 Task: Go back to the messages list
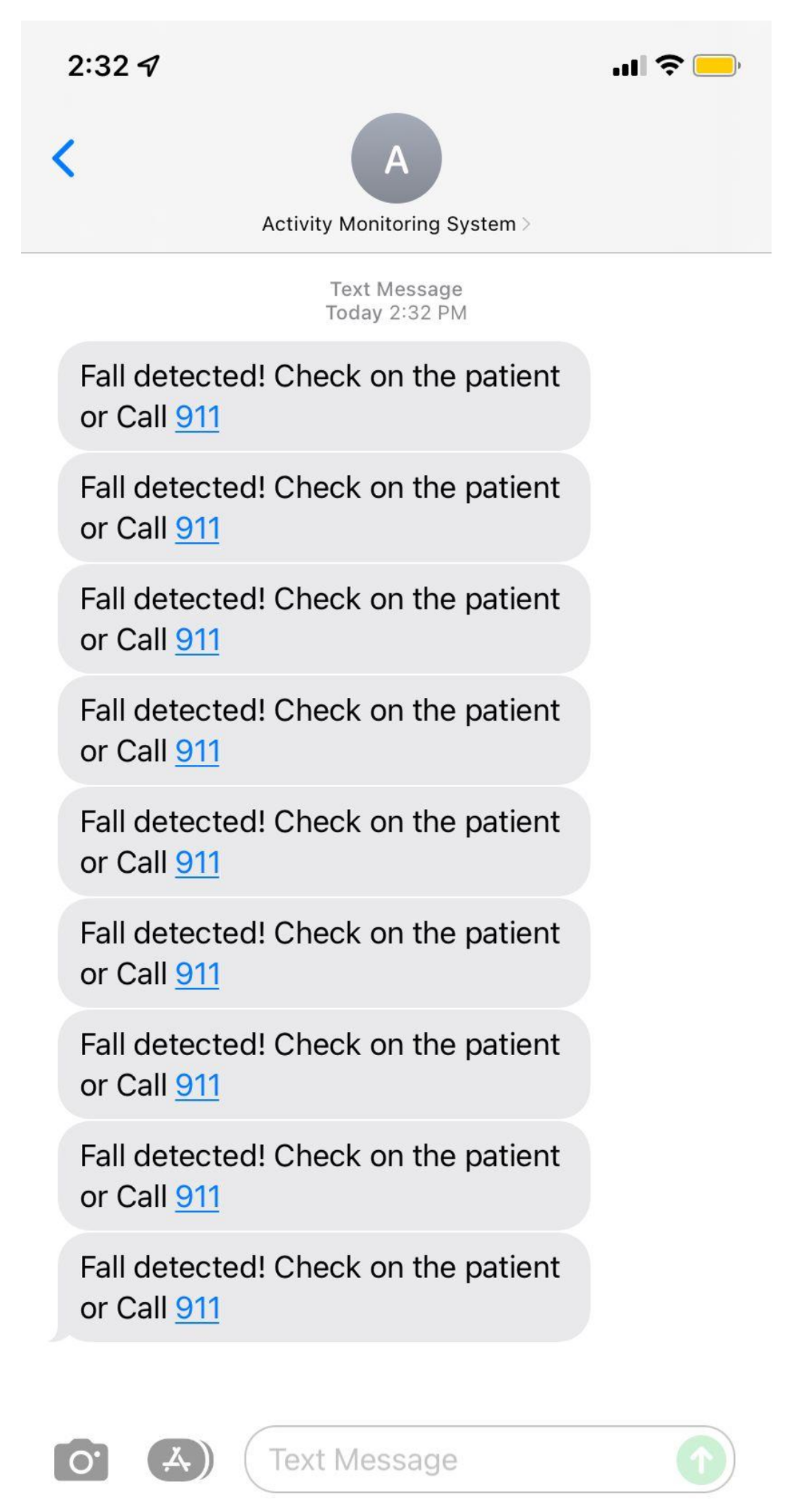coord(64,158)
